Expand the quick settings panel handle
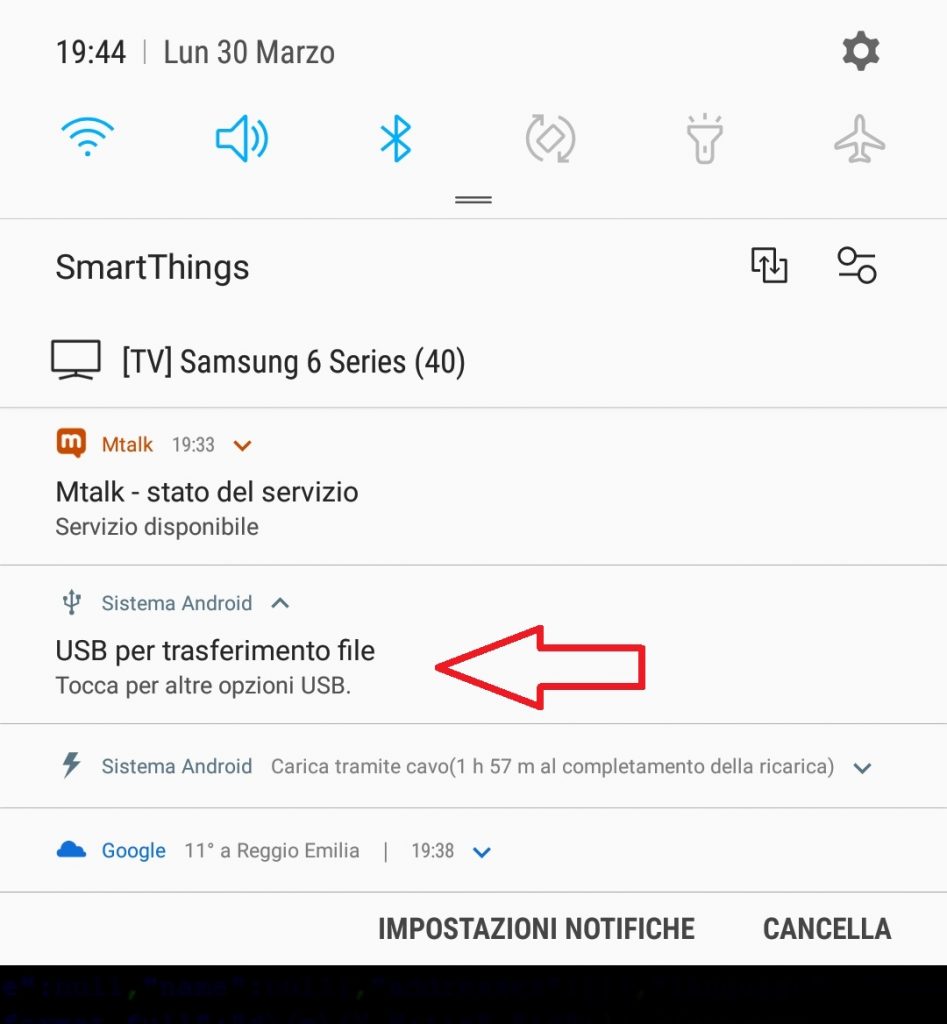 point(473,200)
